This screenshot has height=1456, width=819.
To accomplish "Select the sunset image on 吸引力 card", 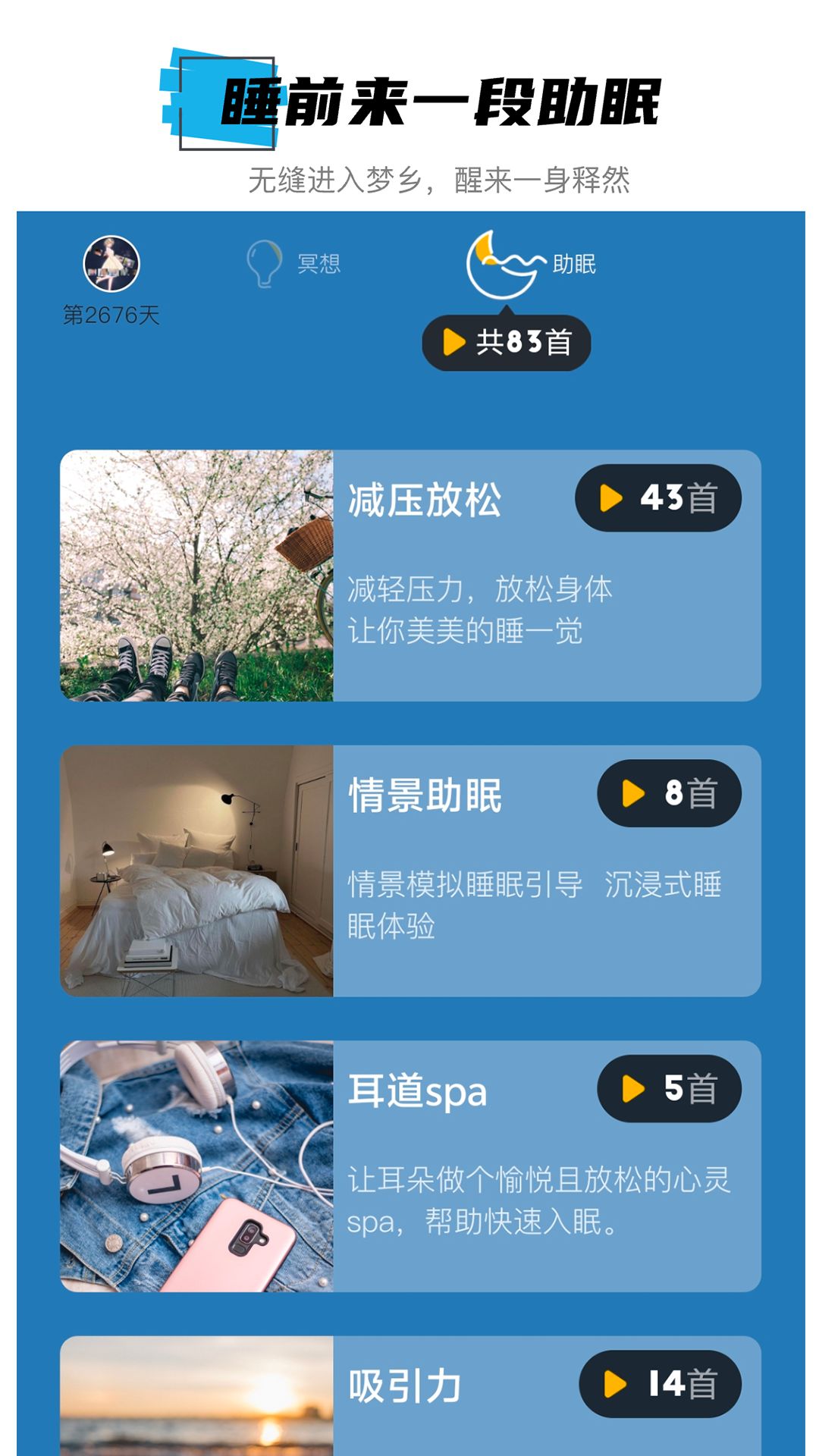I will coord(199,1403).
